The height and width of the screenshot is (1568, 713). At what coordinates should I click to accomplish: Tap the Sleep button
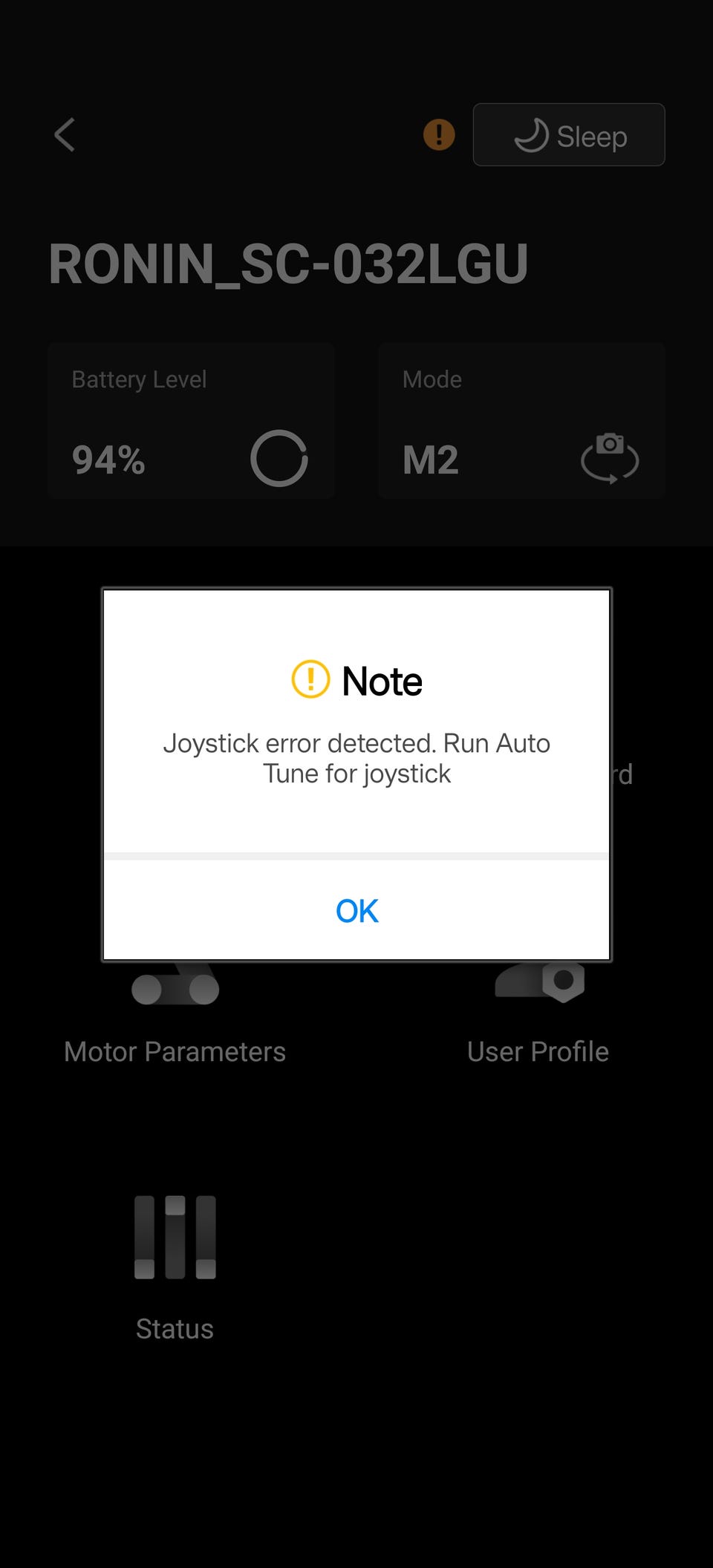point(569,135)
